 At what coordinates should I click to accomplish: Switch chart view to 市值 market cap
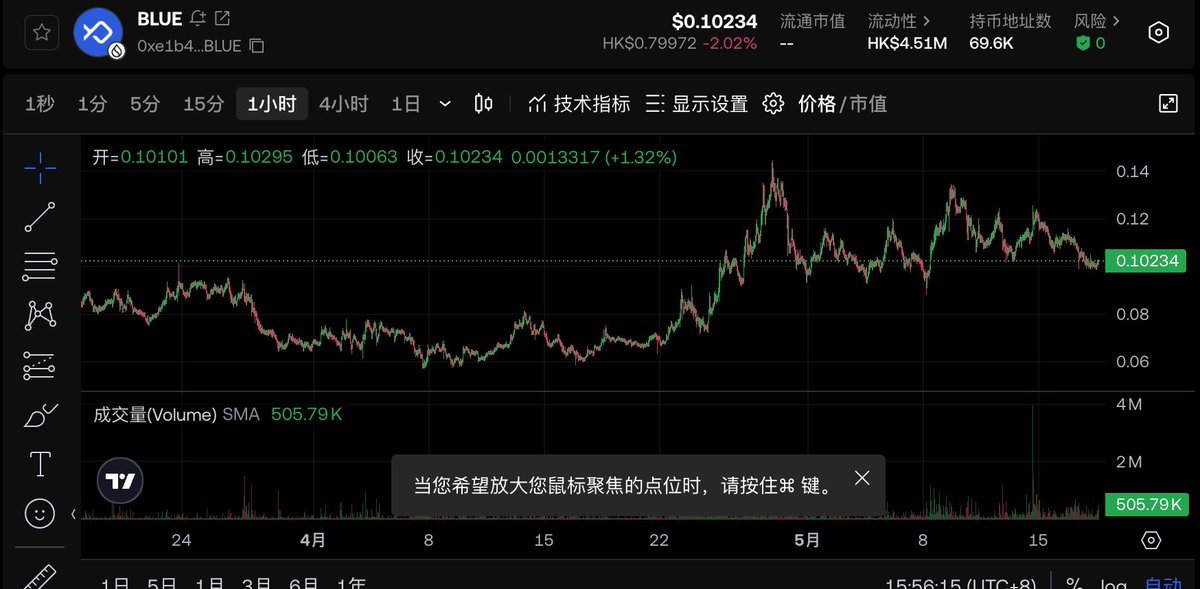pos(868,104)
